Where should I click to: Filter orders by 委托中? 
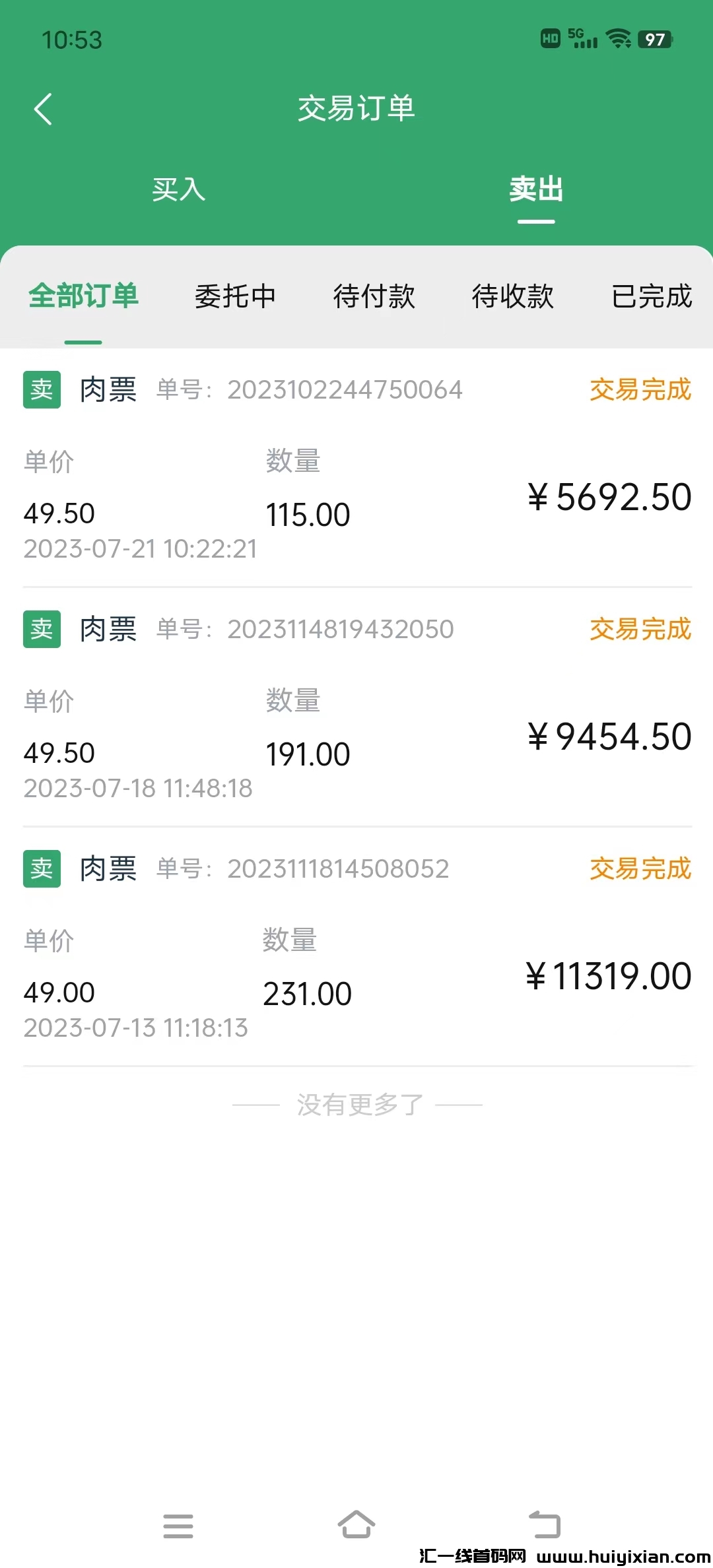(x=236, y=297)
